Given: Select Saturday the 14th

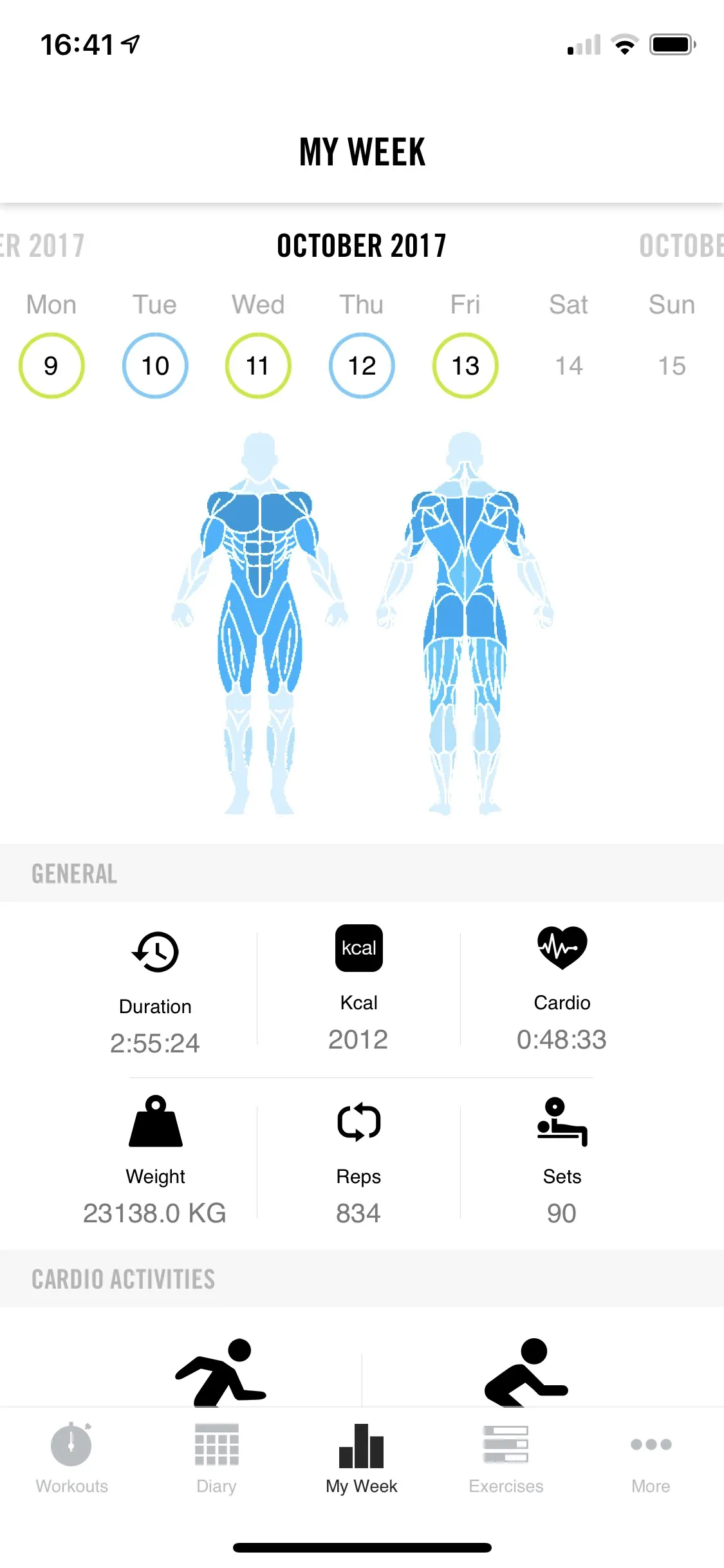Looking at the screenshot, I should click(569, 366).
